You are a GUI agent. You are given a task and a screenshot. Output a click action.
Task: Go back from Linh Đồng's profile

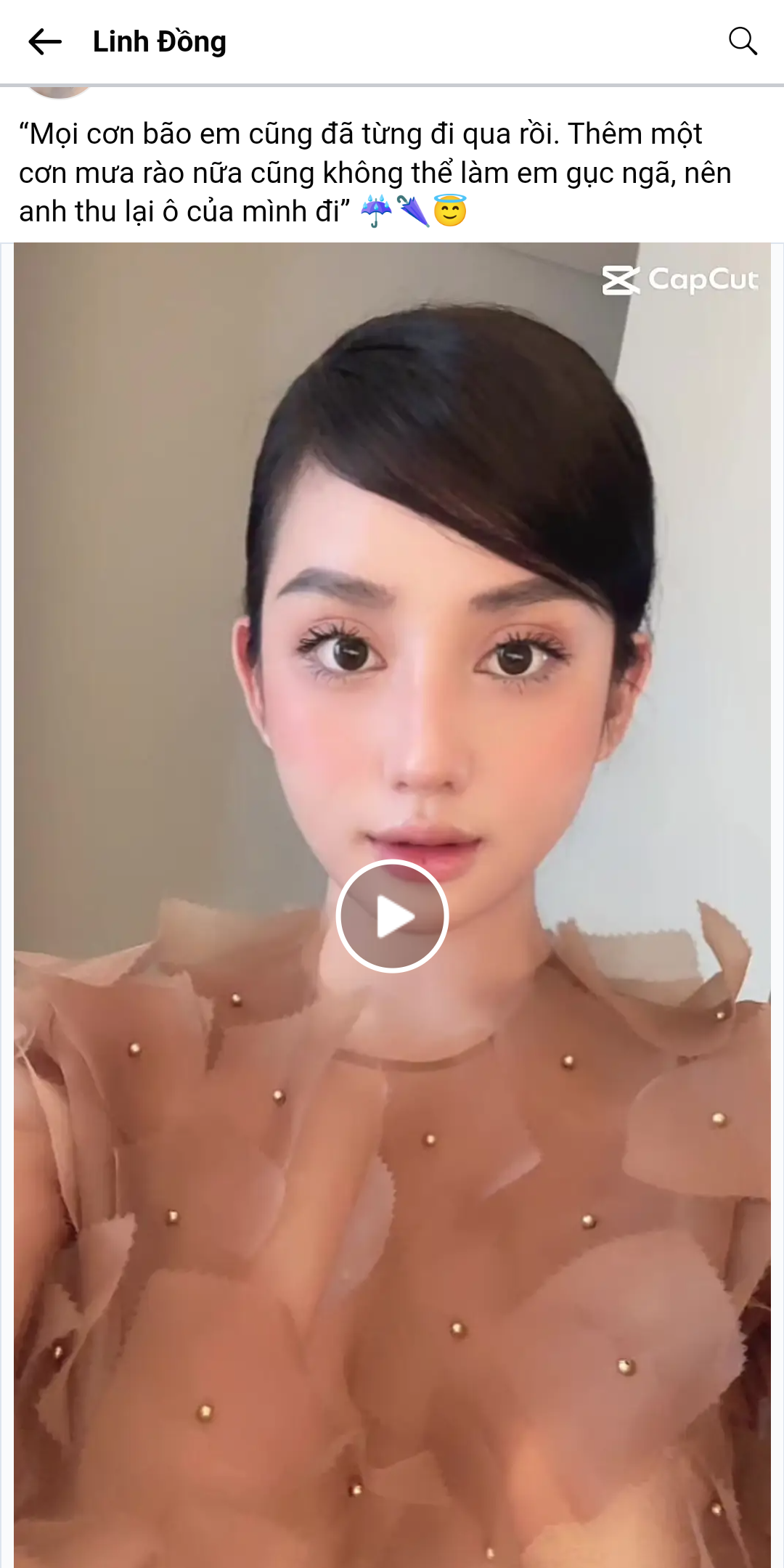(x=45, y=42)
